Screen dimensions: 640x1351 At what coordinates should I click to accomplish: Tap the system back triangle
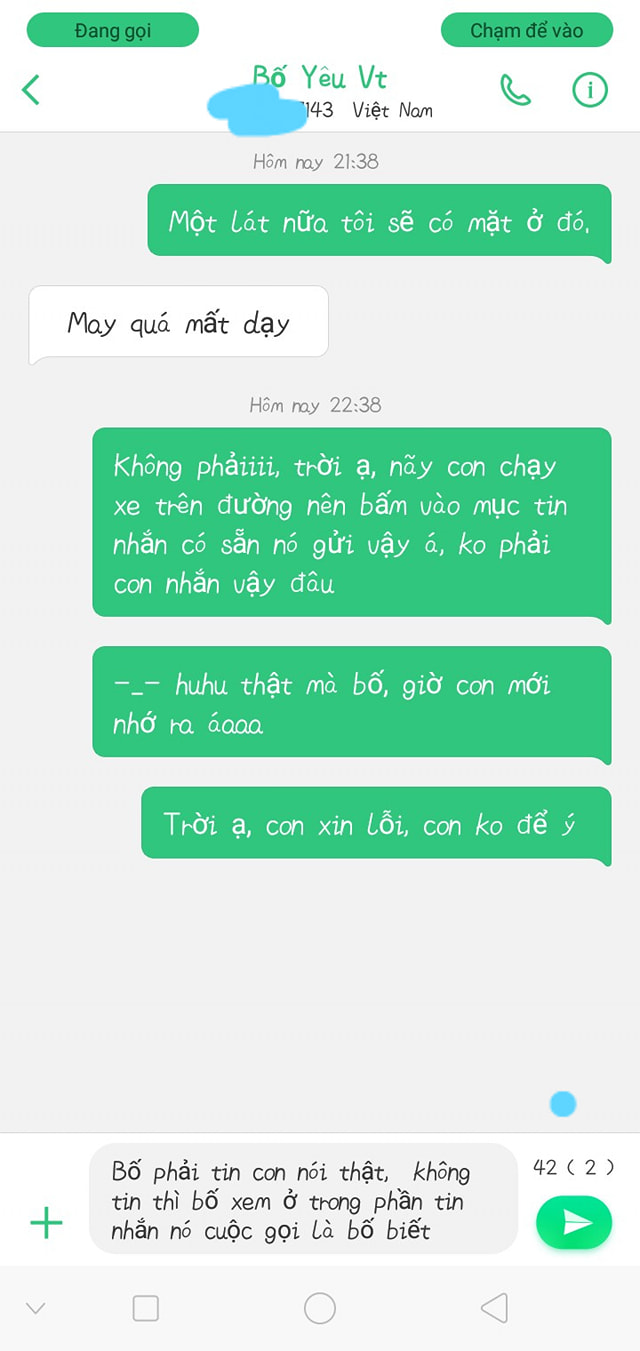494,1308
